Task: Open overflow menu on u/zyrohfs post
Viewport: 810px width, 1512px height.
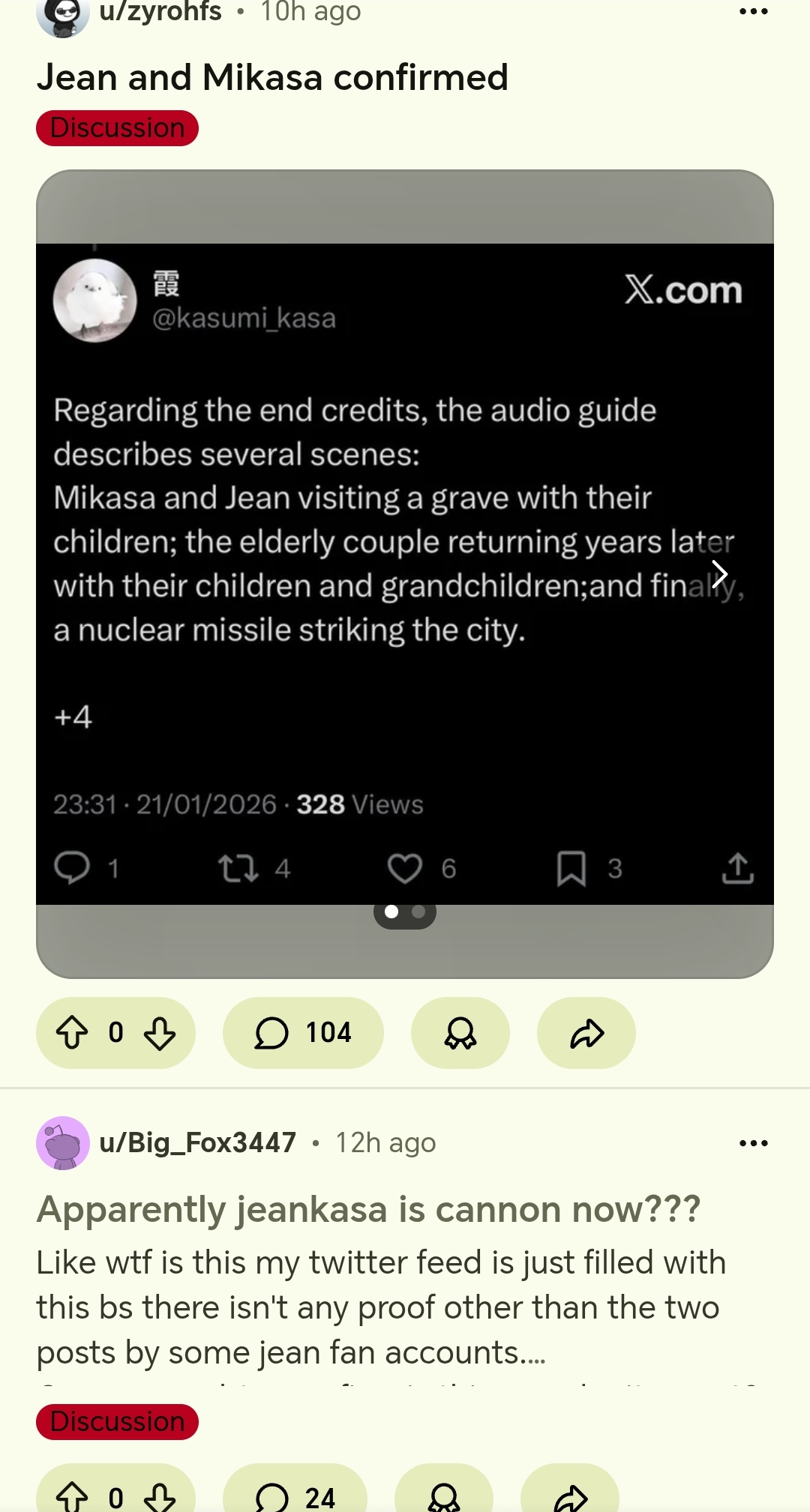Action: tap(753, 12)
